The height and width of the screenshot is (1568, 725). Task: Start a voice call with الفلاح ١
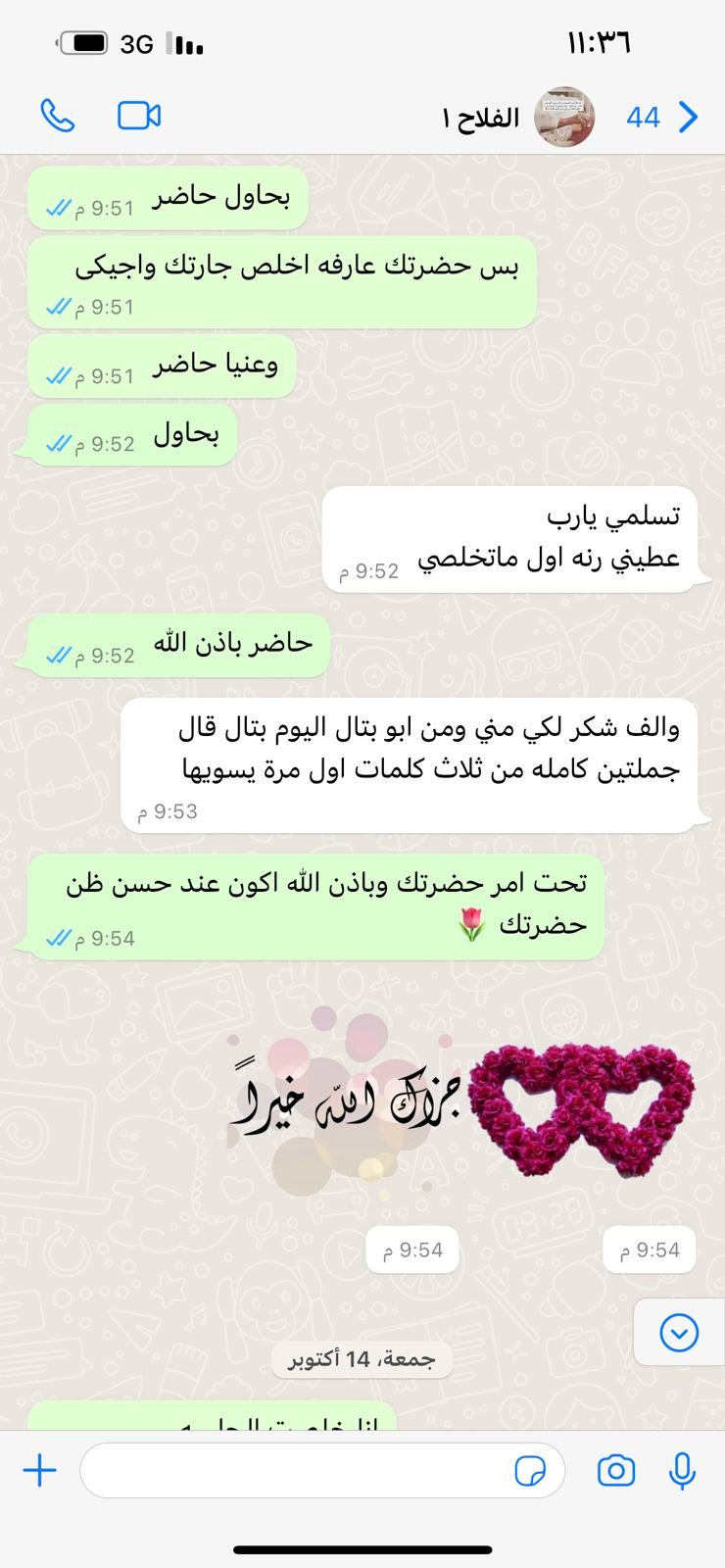point(57,117)
